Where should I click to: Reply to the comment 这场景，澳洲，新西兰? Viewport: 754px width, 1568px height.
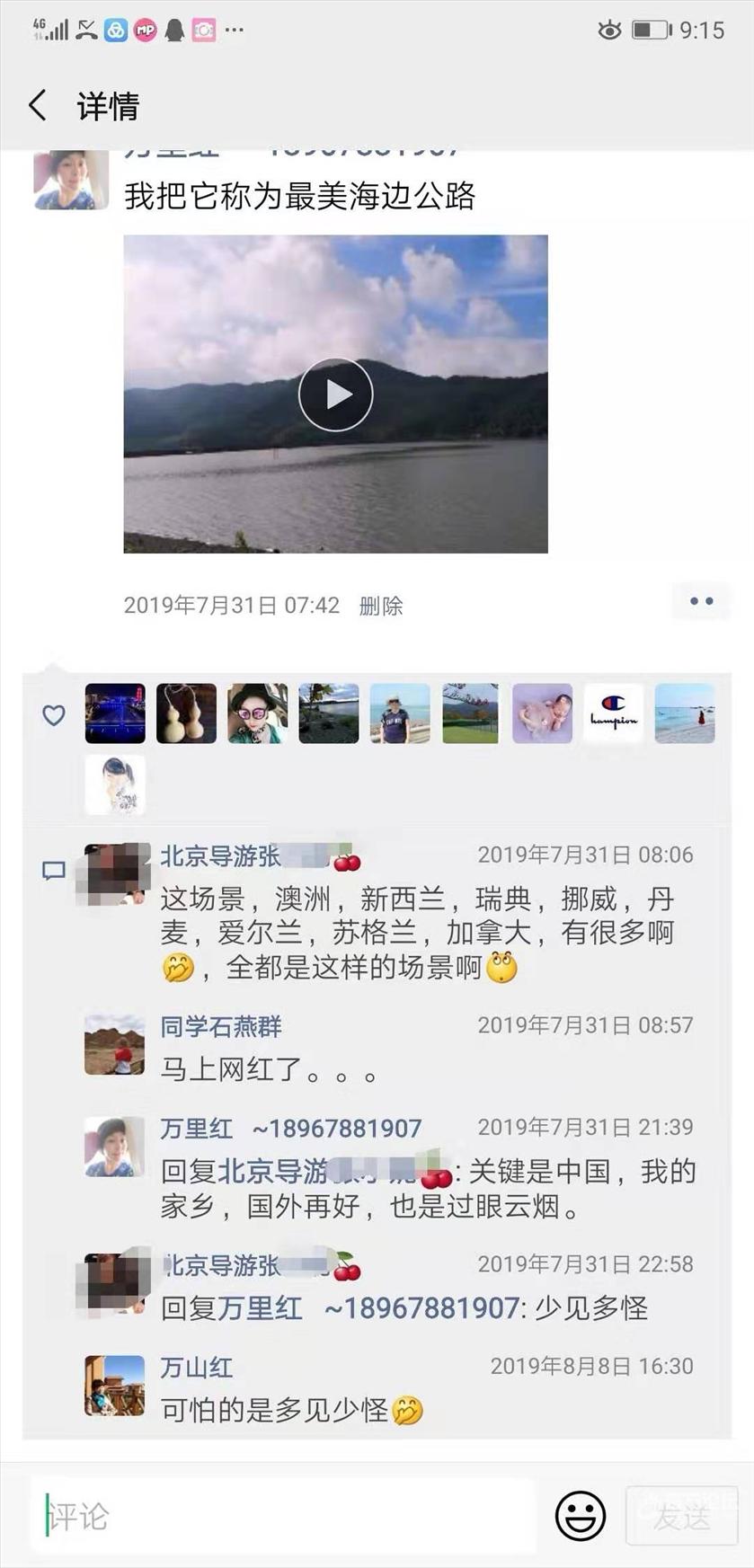[x=413, y=933]
